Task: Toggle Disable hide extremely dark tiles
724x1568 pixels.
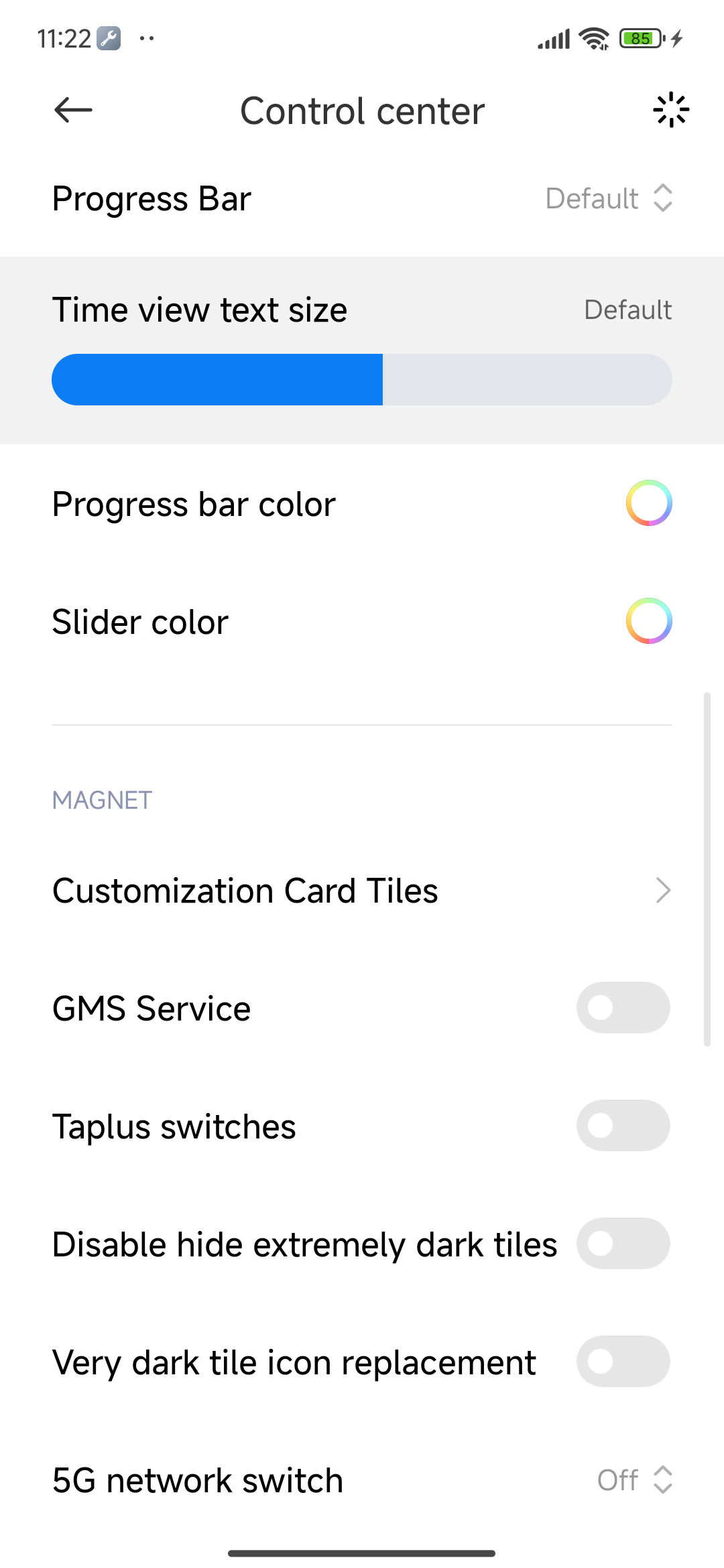Action: tap(623, 1244)
